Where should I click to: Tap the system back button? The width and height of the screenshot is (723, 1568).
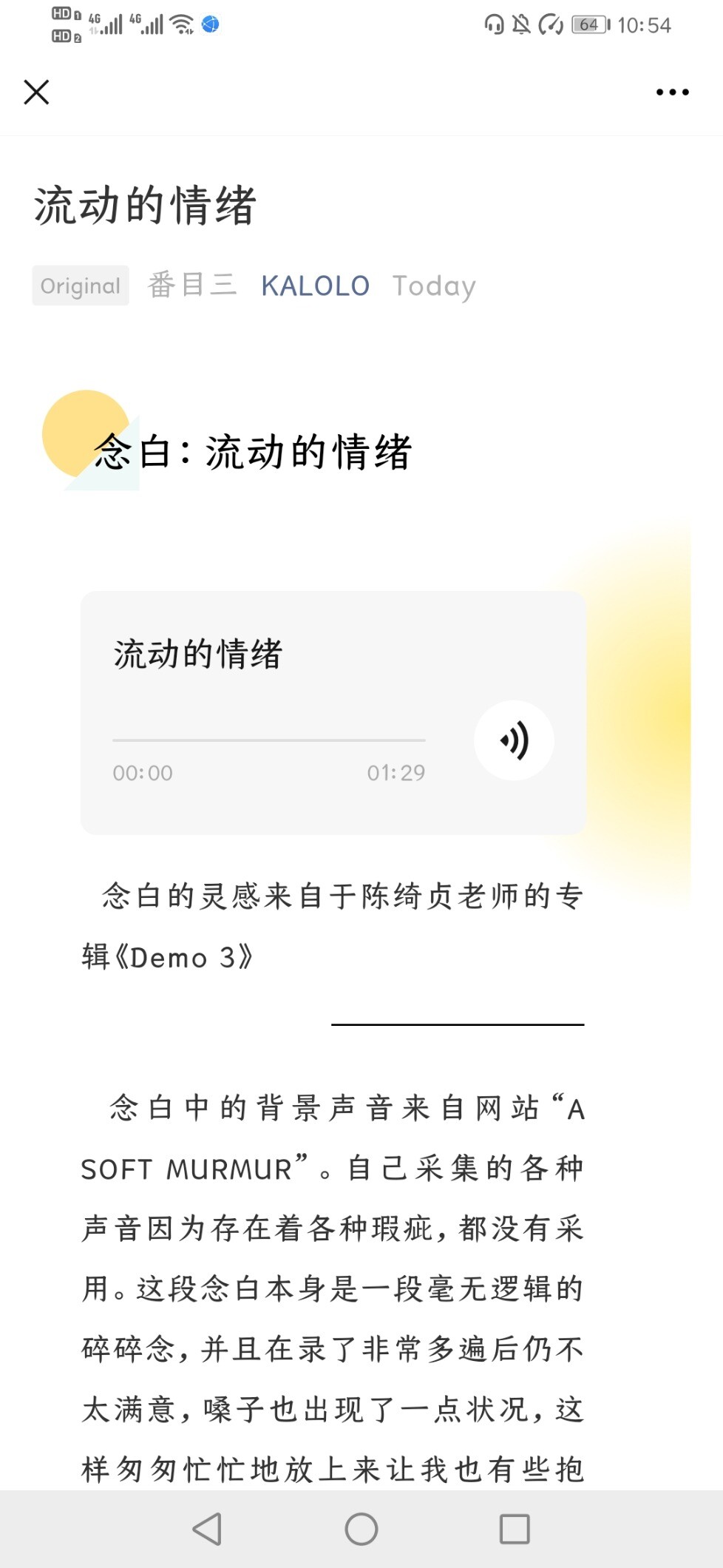click(208, 1529)
